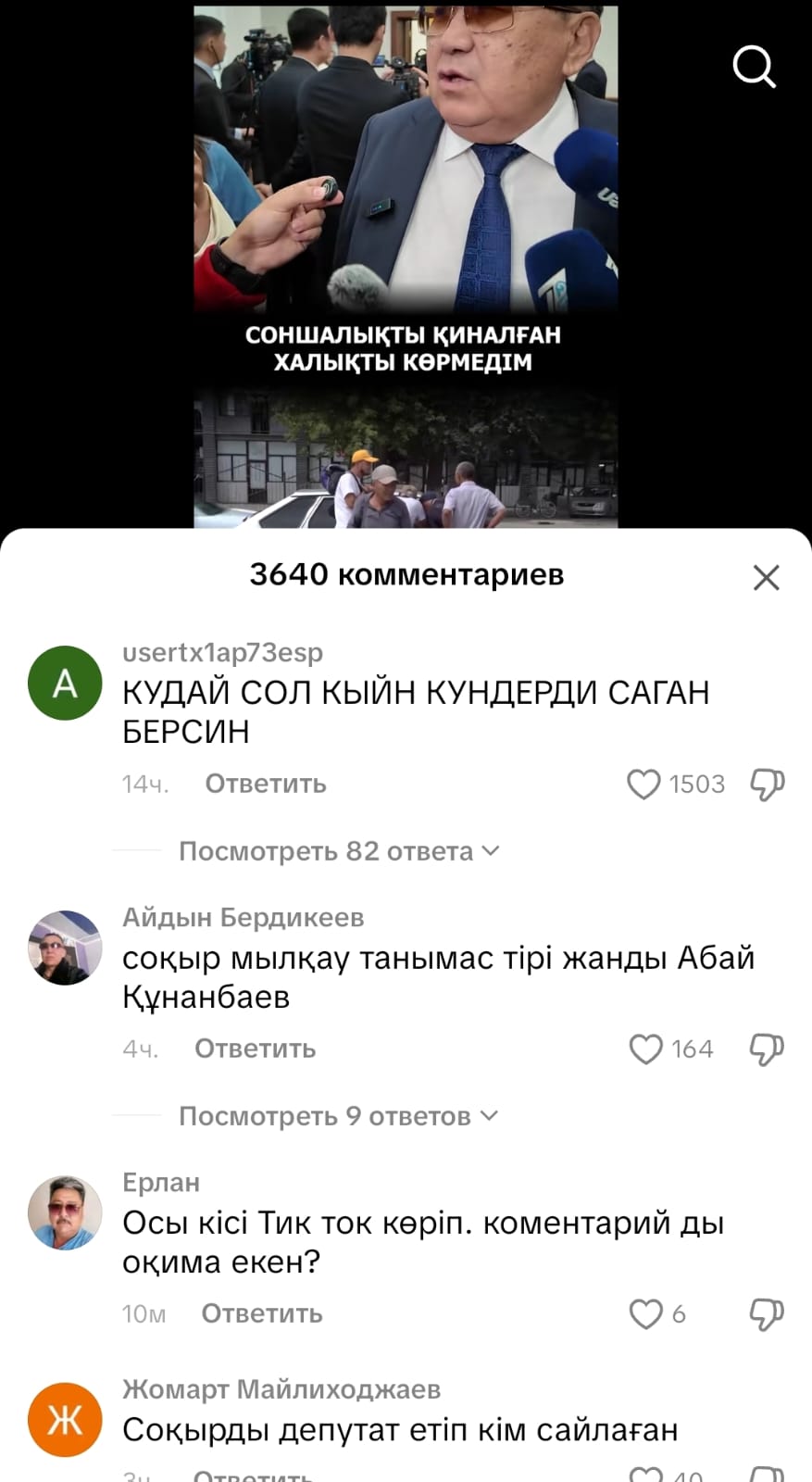Open Ерлан's profile picture
Viewport: 812px width, 1482px height.
point(65,1212)
